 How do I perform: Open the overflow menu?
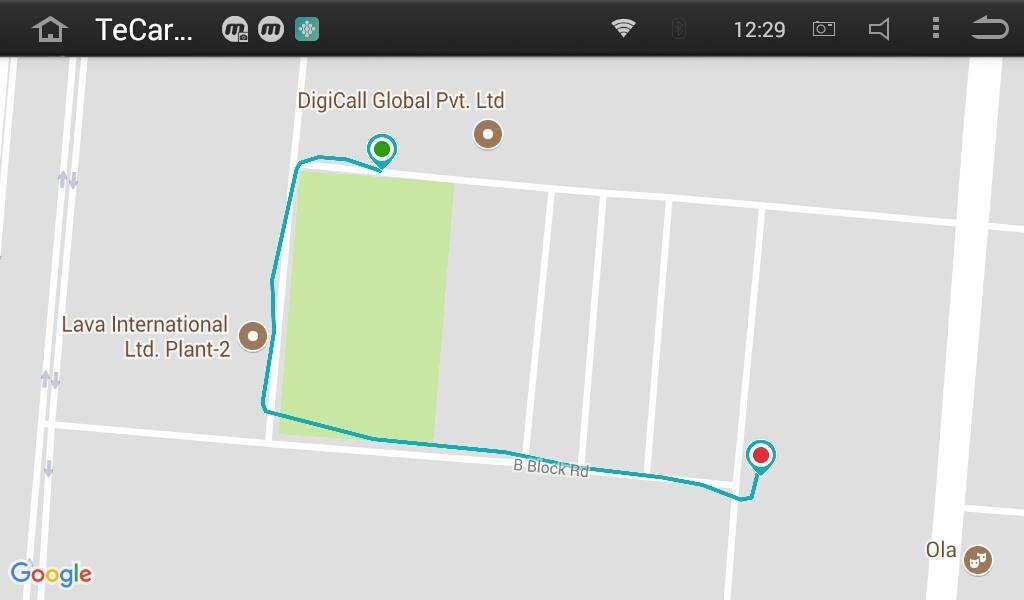[935, 28]
